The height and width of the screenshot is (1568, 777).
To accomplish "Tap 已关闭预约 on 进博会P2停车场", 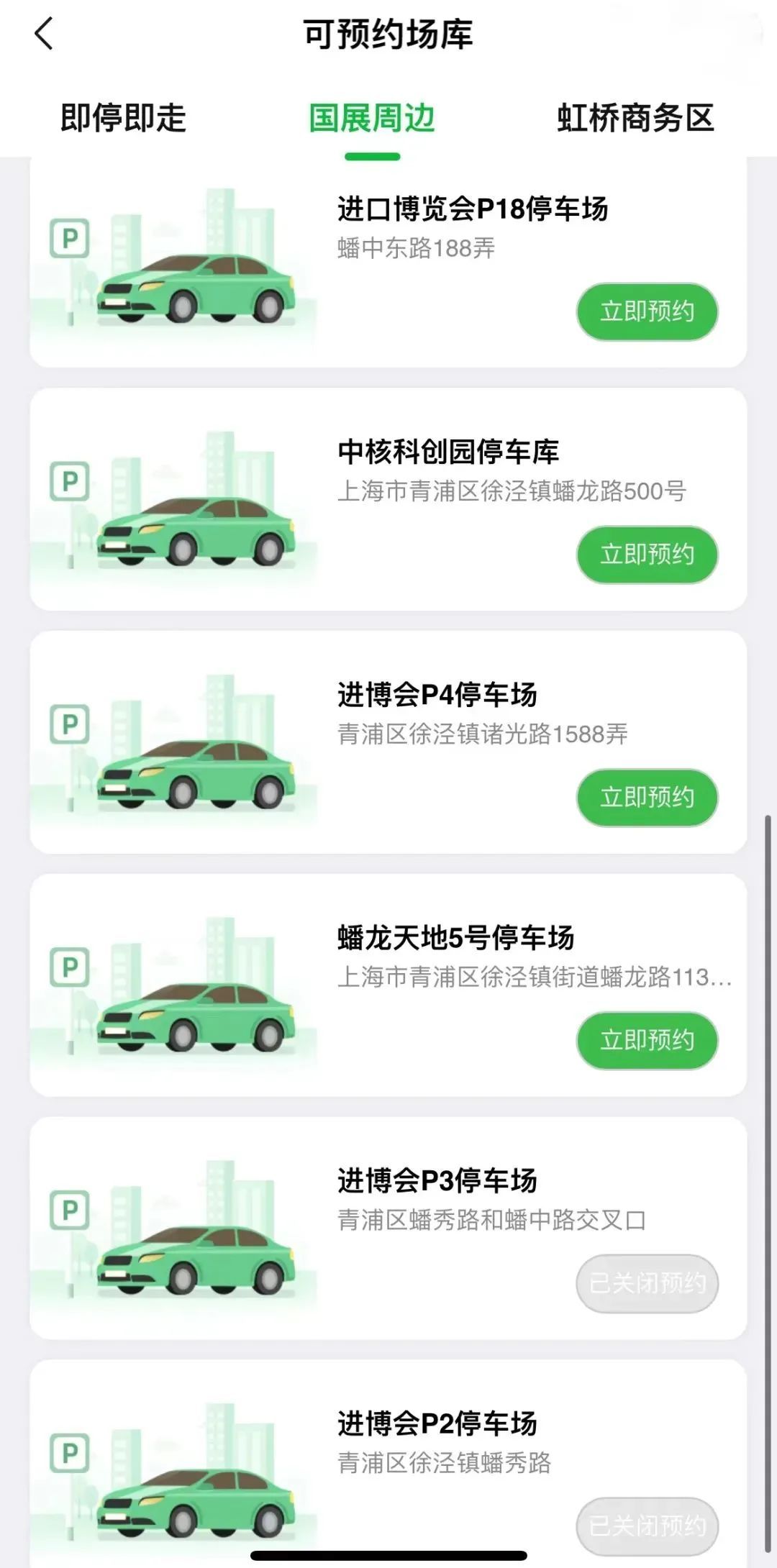I will click(647, 1526).
